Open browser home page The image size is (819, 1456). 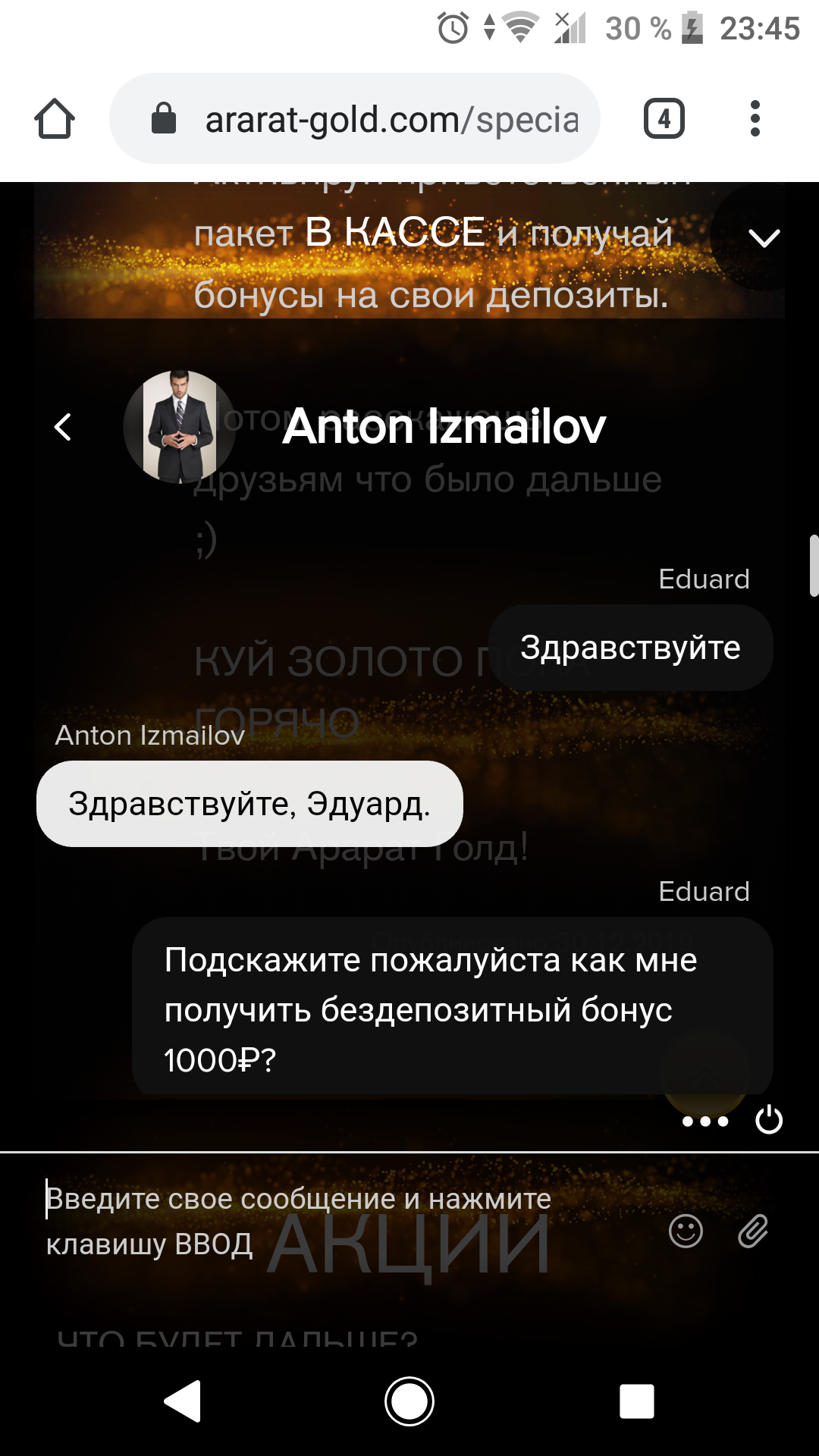point(55,119)
